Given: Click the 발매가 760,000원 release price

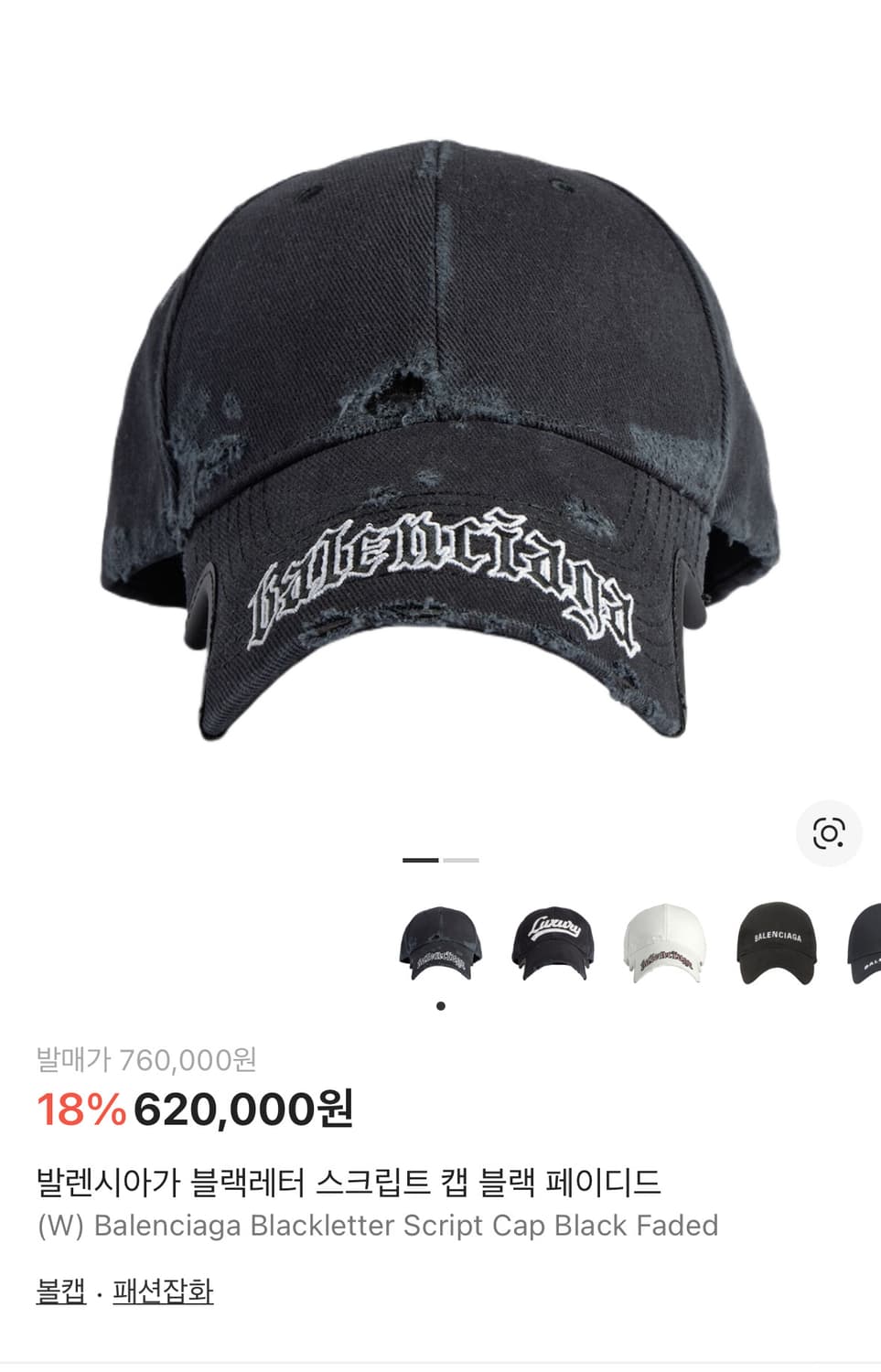Looking at the screenshot, I should (x=146, y=1060).
